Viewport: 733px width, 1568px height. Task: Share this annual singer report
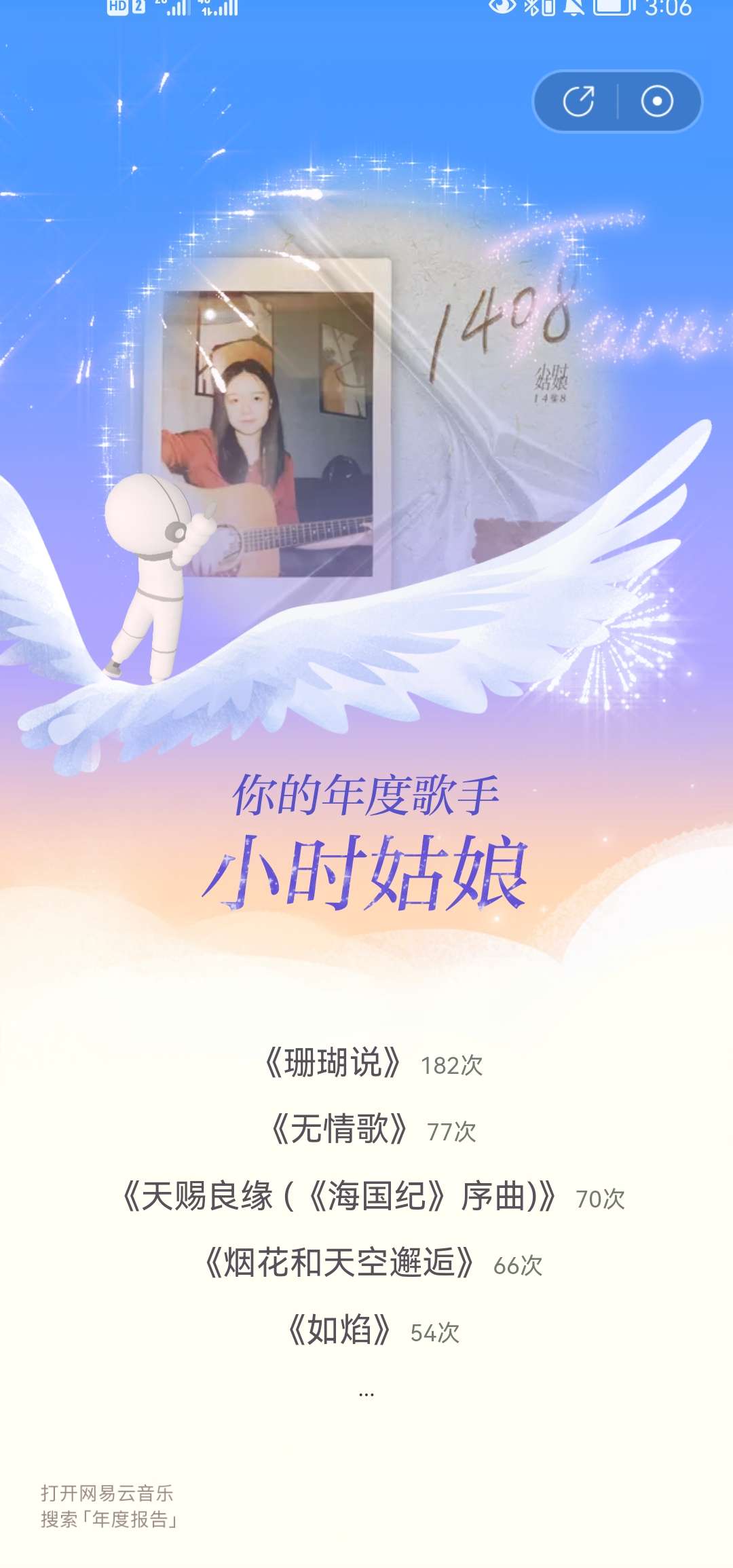click(x=578, y=102)
